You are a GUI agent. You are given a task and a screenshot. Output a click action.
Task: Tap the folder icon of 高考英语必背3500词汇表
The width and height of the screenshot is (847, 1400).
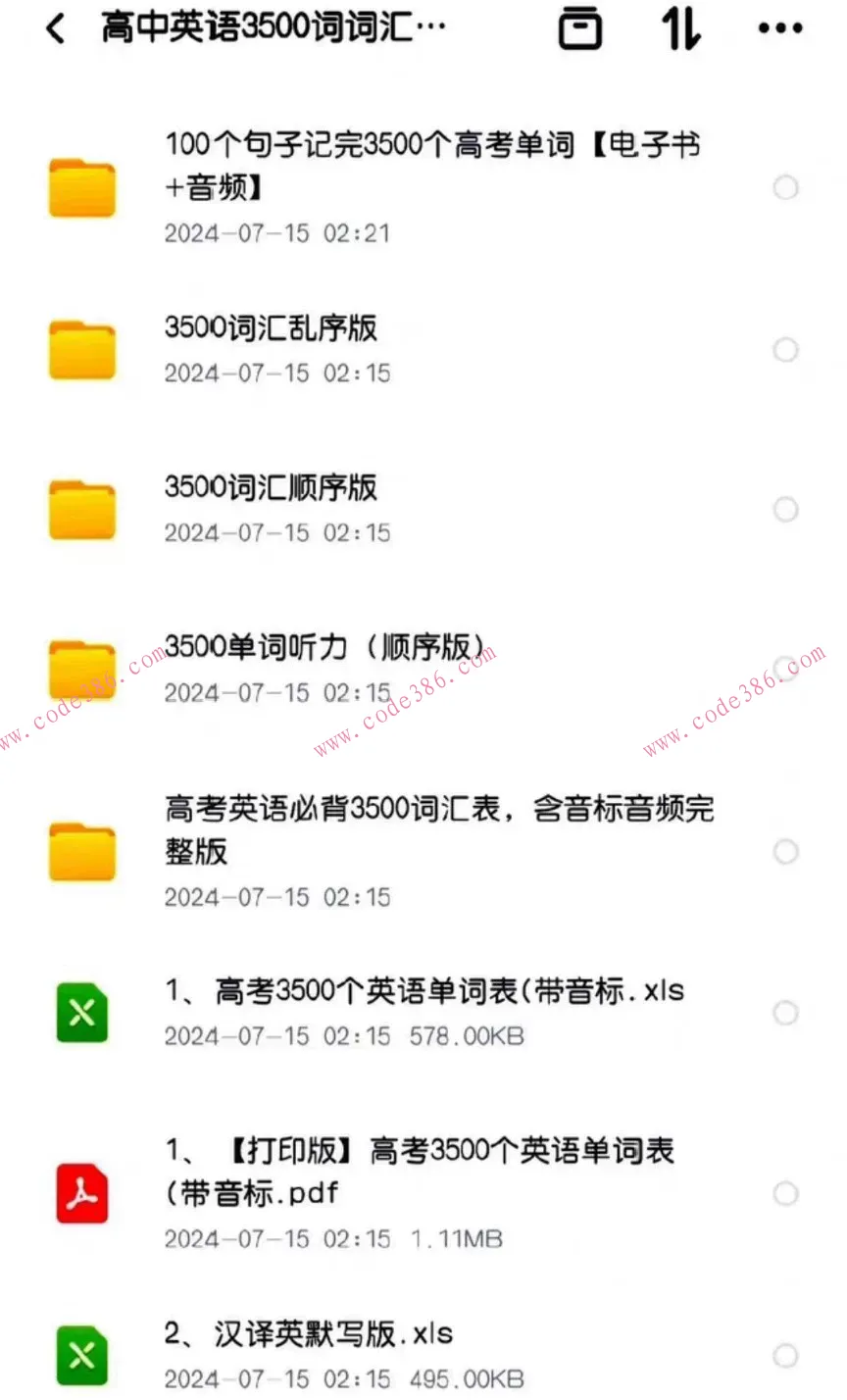click(82, 852)
